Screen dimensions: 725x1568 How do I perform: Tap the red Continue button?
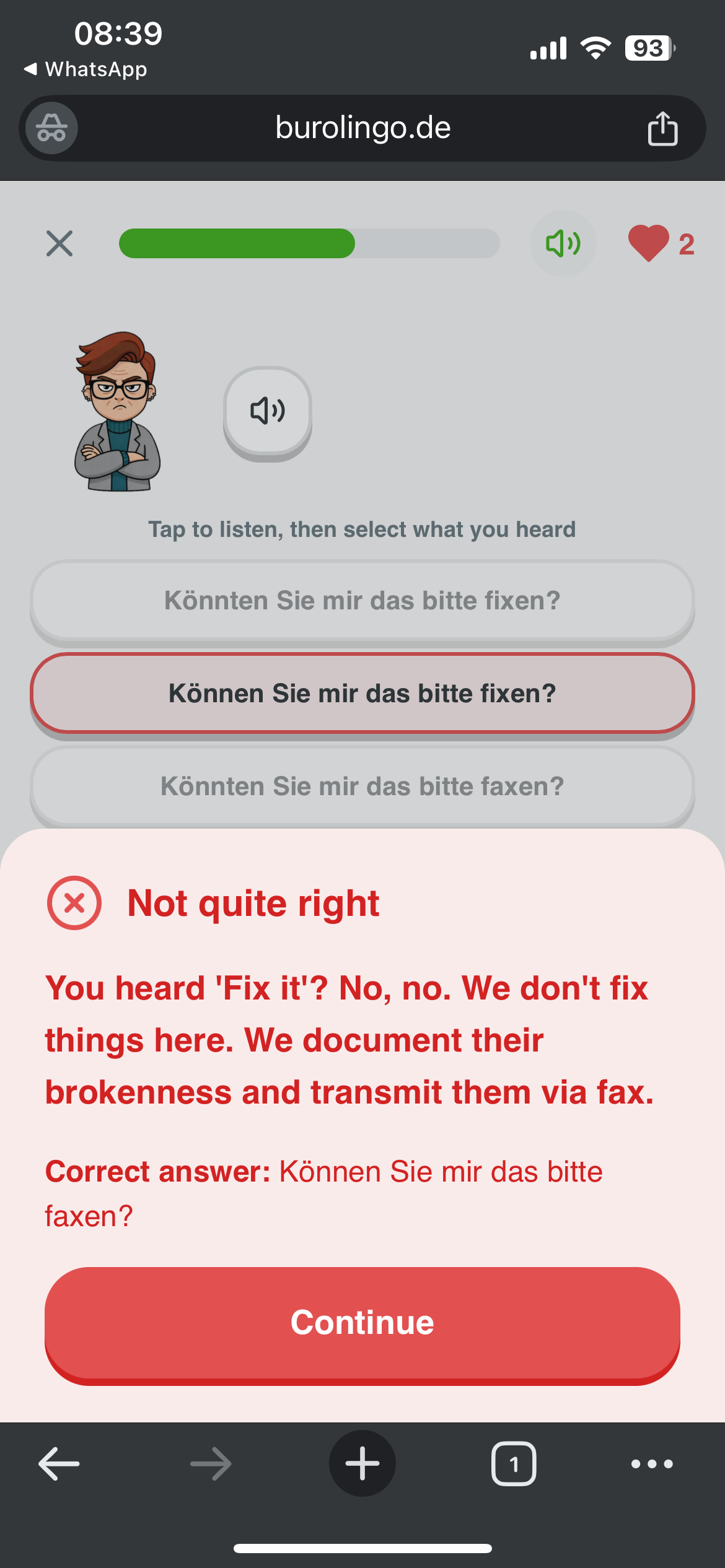362,1323
